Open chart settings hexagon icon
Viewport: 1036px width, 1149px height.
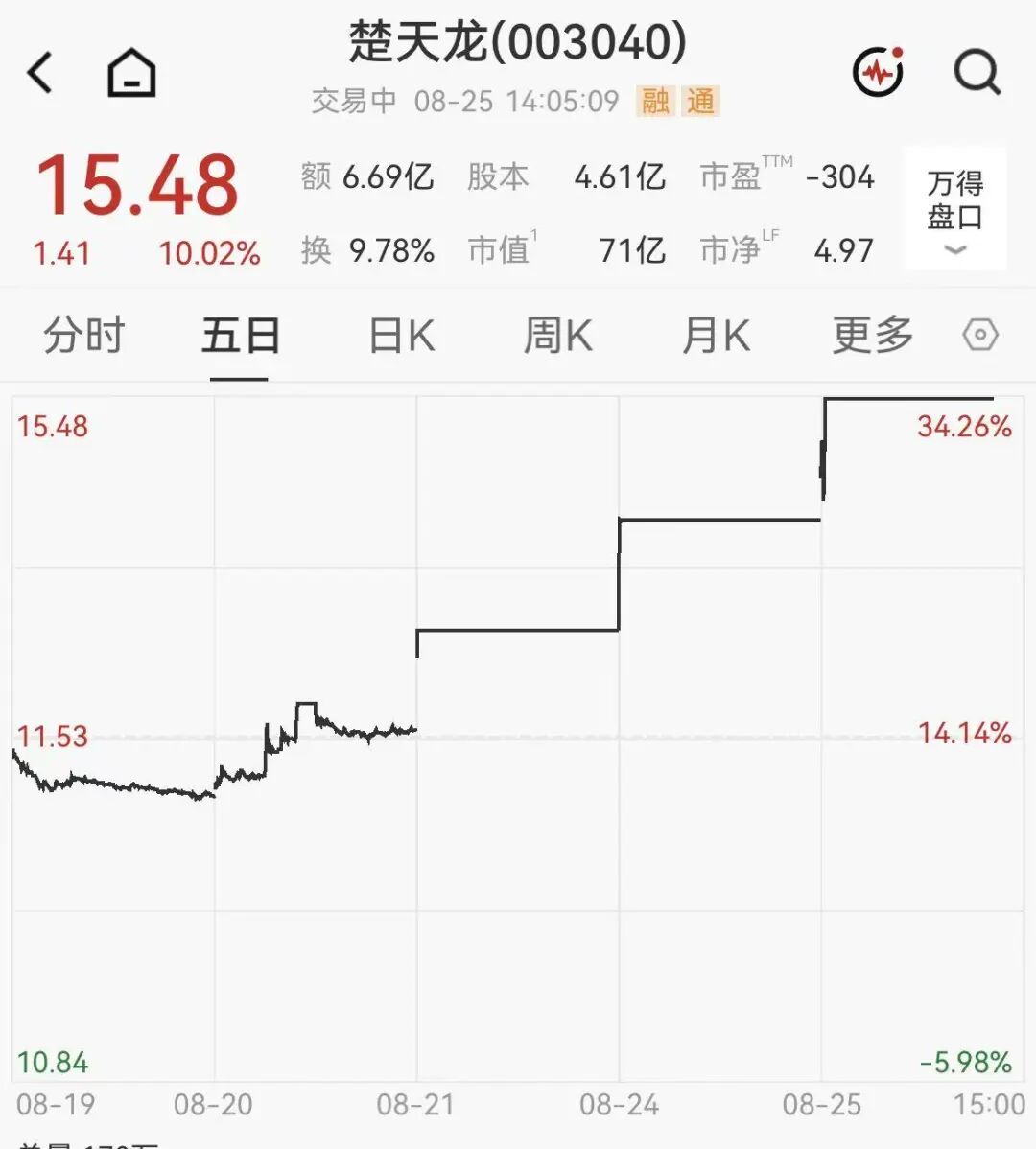click(980, 335)
